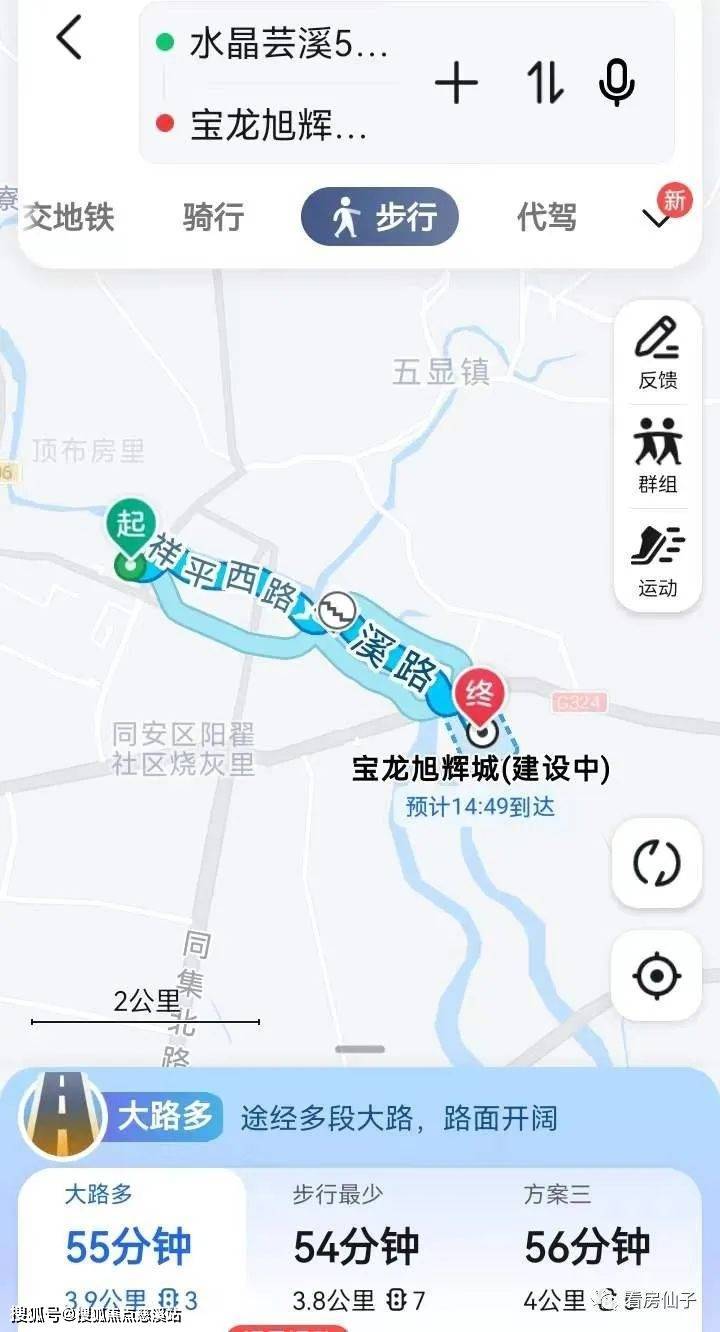
Task: Center the map on my location
Action: 657,976
